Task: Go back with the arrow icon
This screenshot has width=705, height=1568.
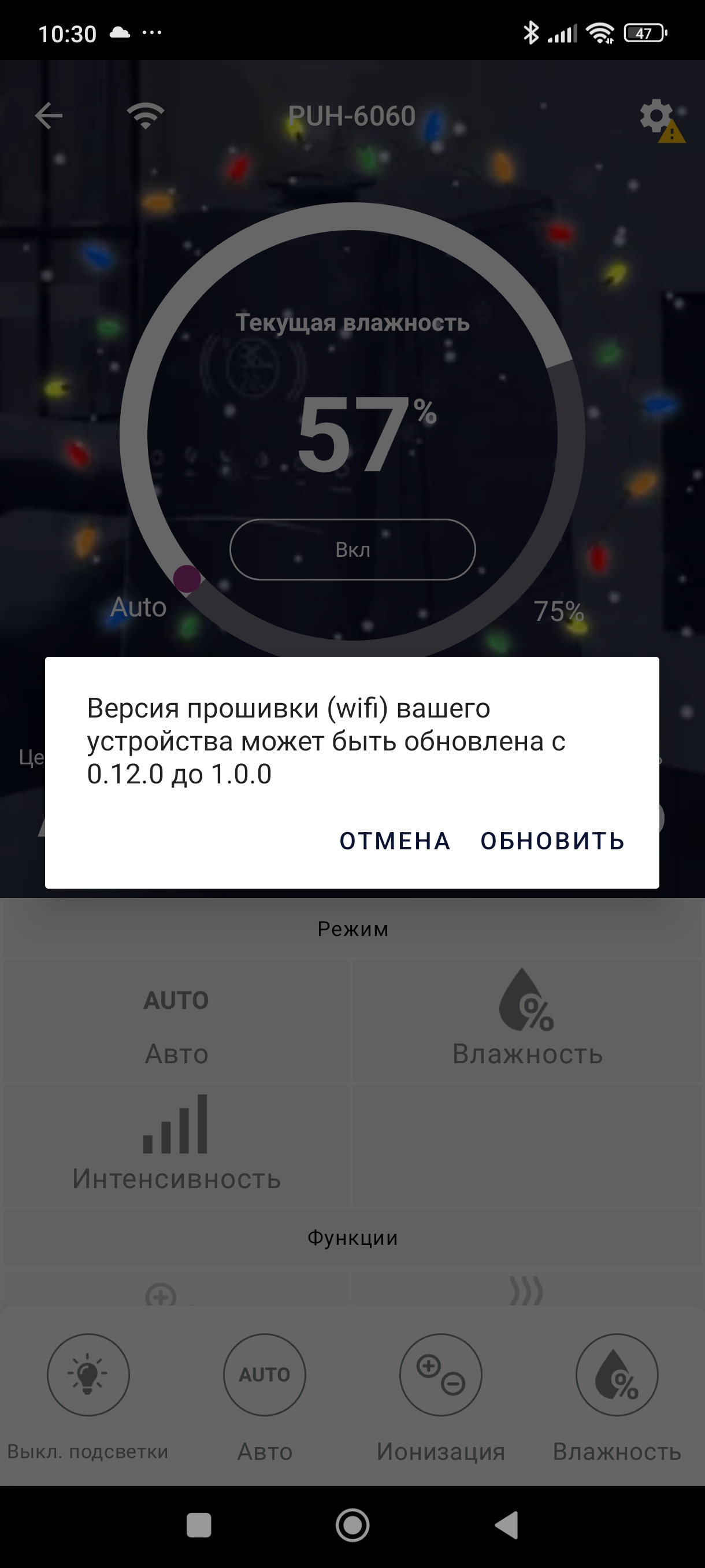Action: click(x=49, y=116)
